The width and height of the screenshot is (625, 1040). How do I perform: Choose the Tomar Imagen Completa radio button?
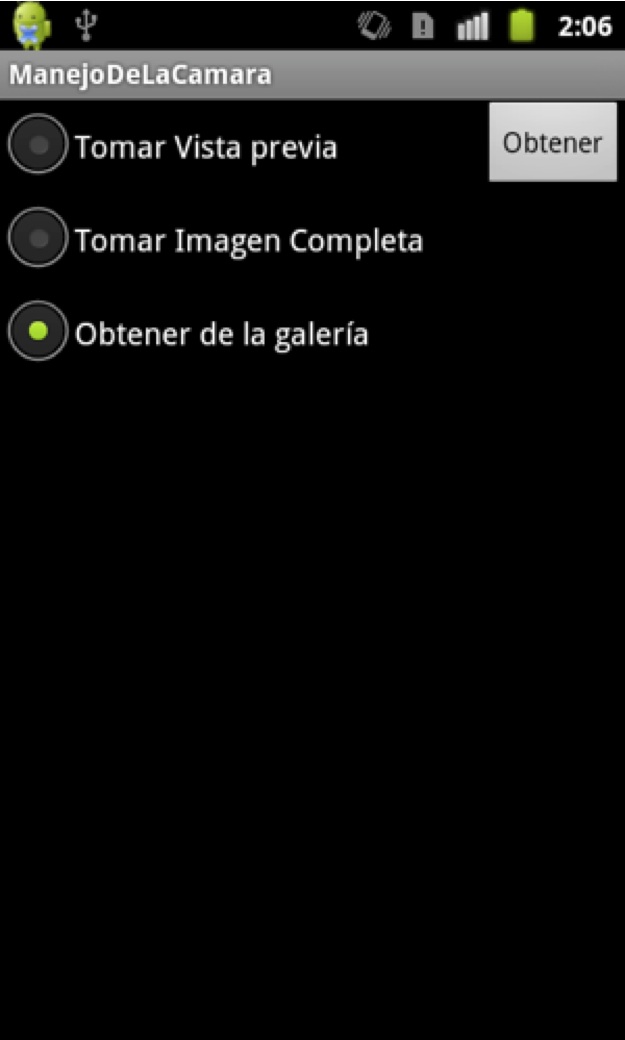point(216,238)
